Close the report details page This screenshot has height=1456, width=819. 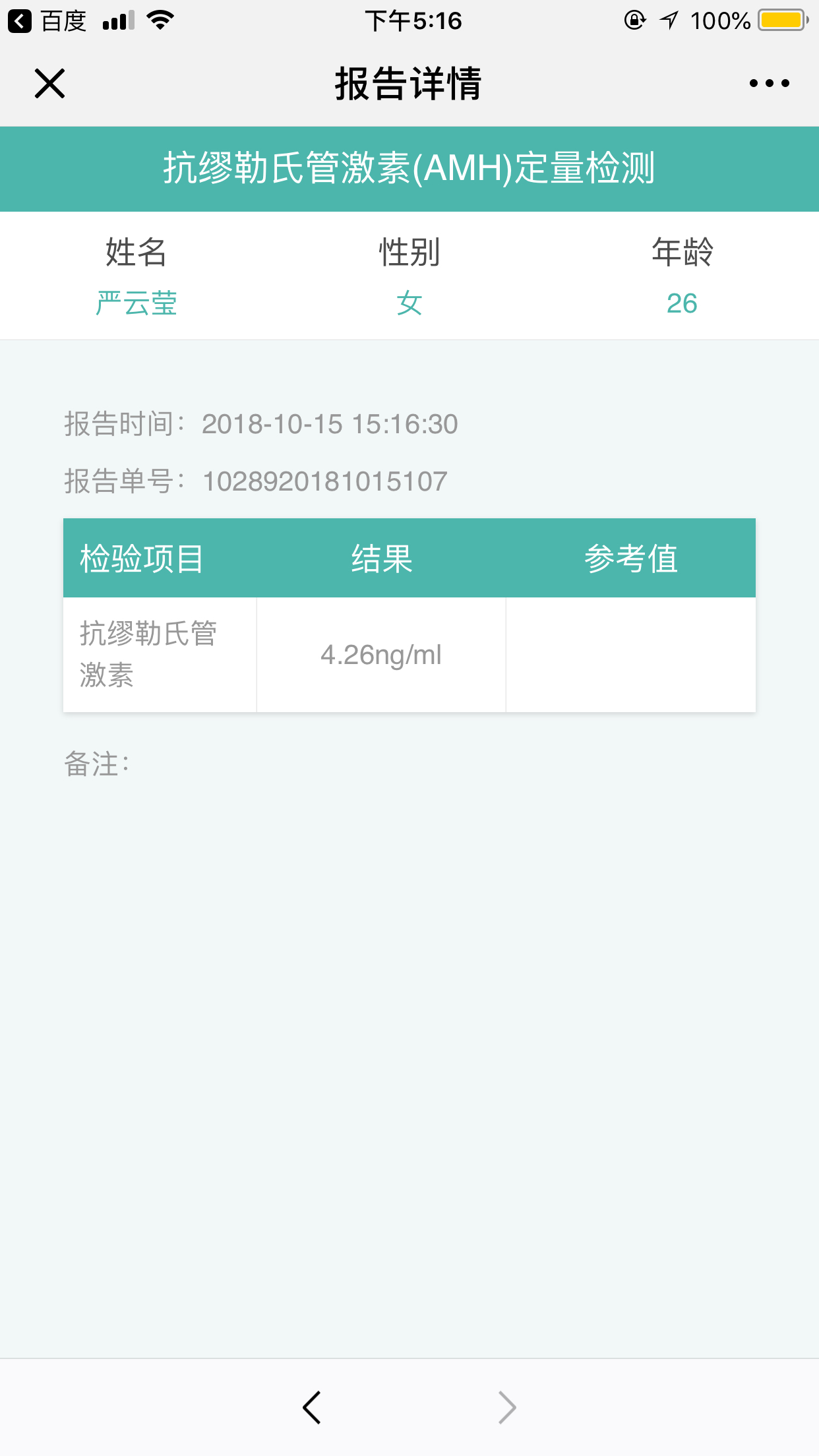point(49,84)
